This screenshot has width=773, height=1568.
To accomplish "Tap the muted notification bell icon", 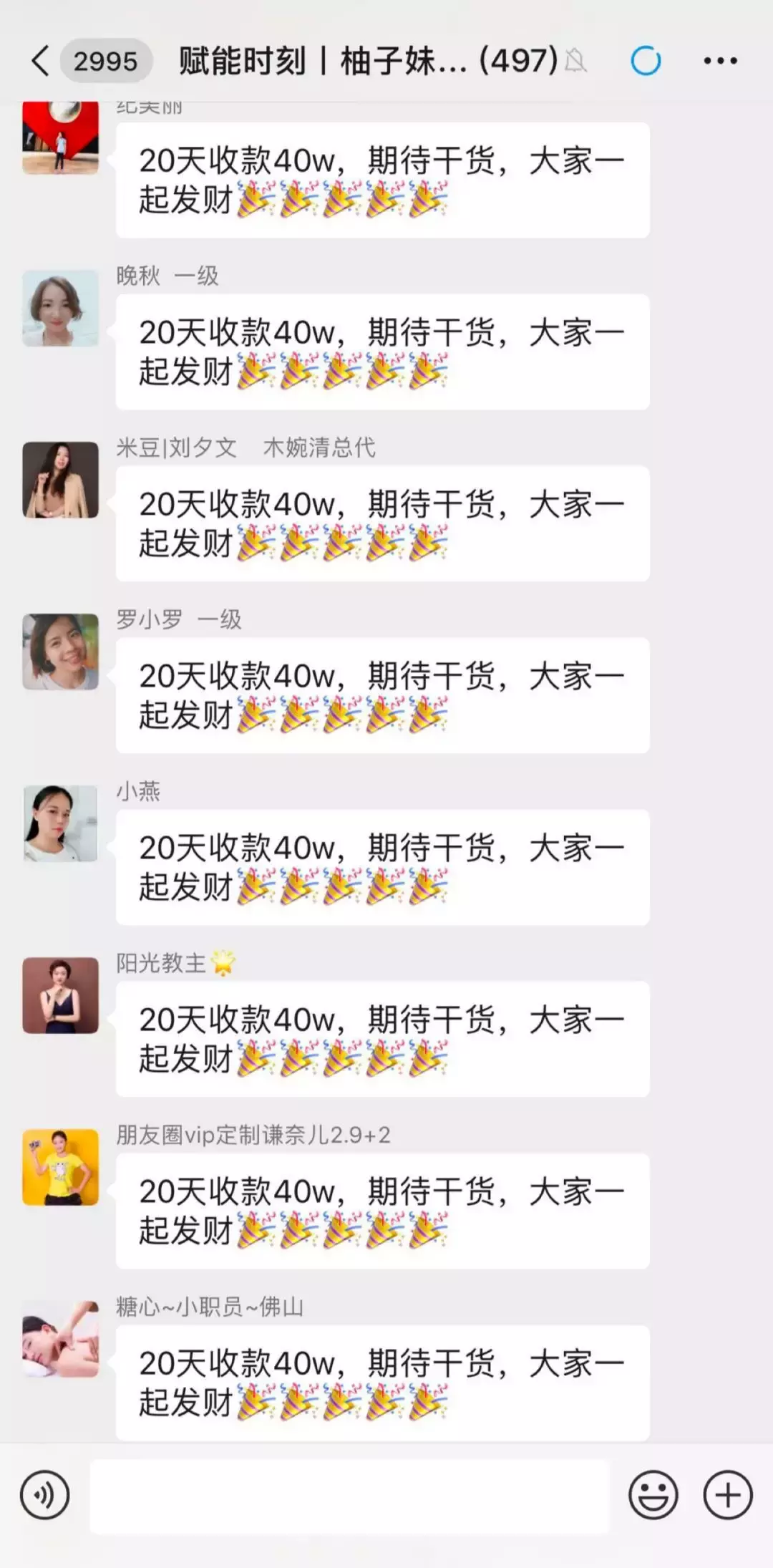I will pyautogui.click(x=577, y=63).
